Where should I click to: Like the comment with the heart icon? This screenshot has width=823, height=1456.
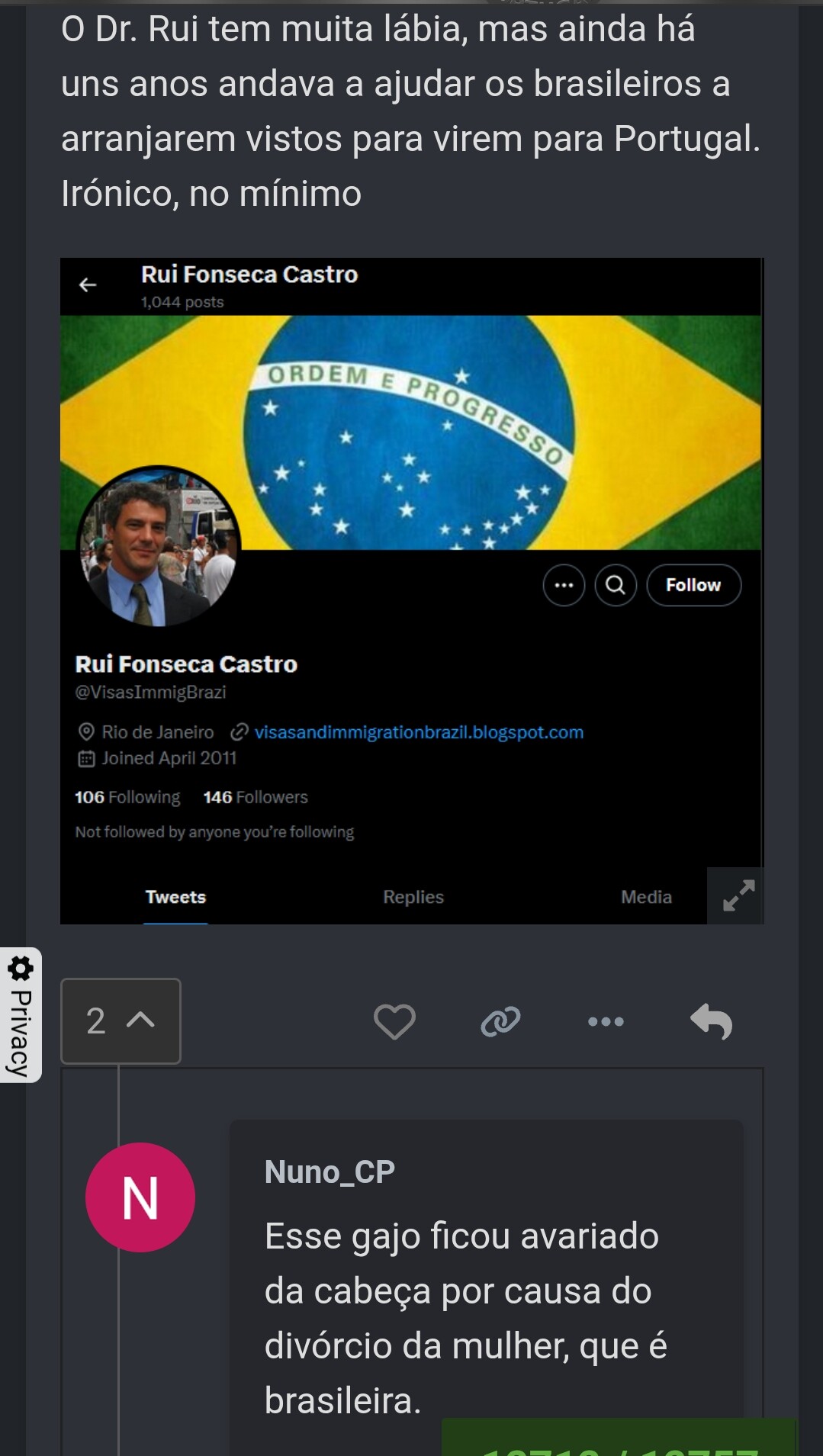(394, 1021)
